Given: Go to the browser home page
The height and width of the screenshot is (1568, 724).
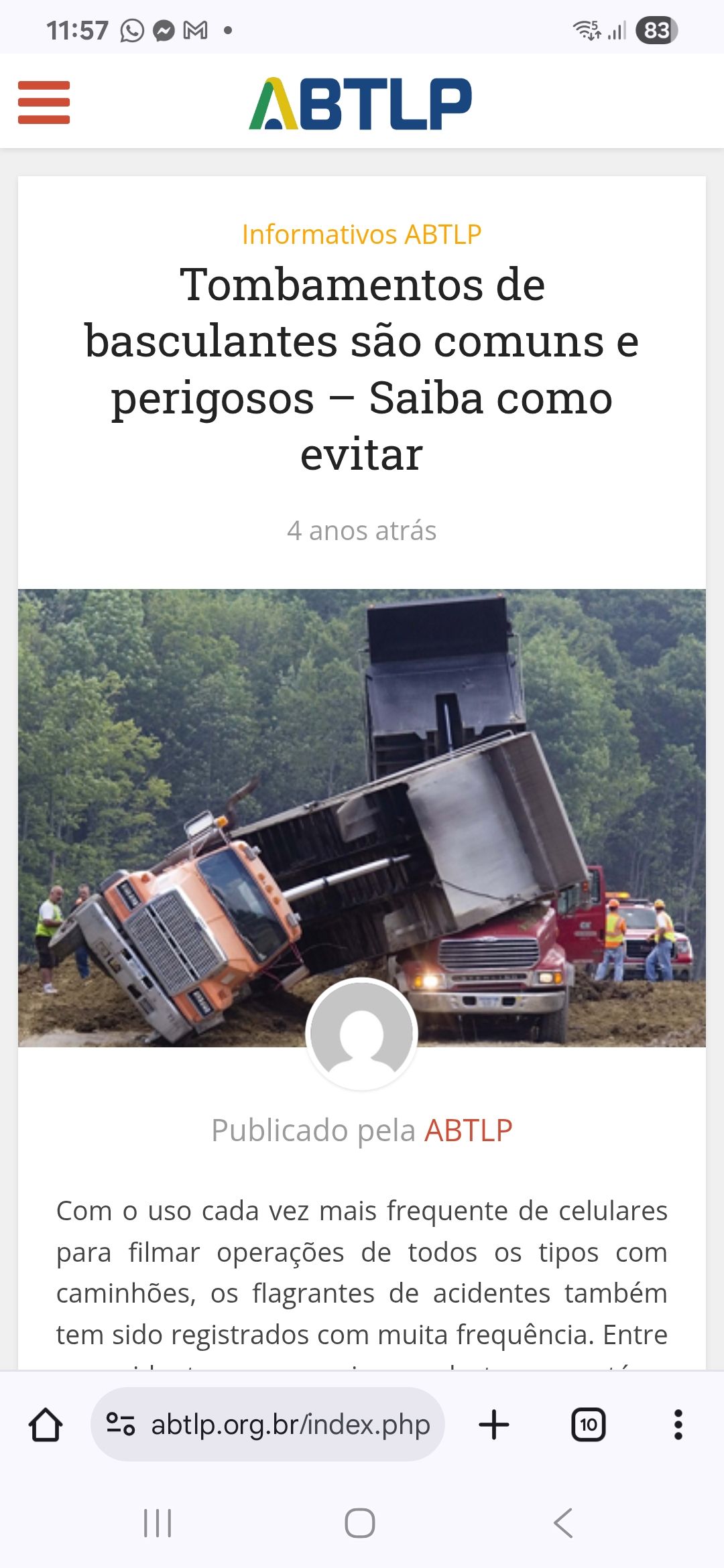Looking at the screenshot, I should (x=46, y=1425).
